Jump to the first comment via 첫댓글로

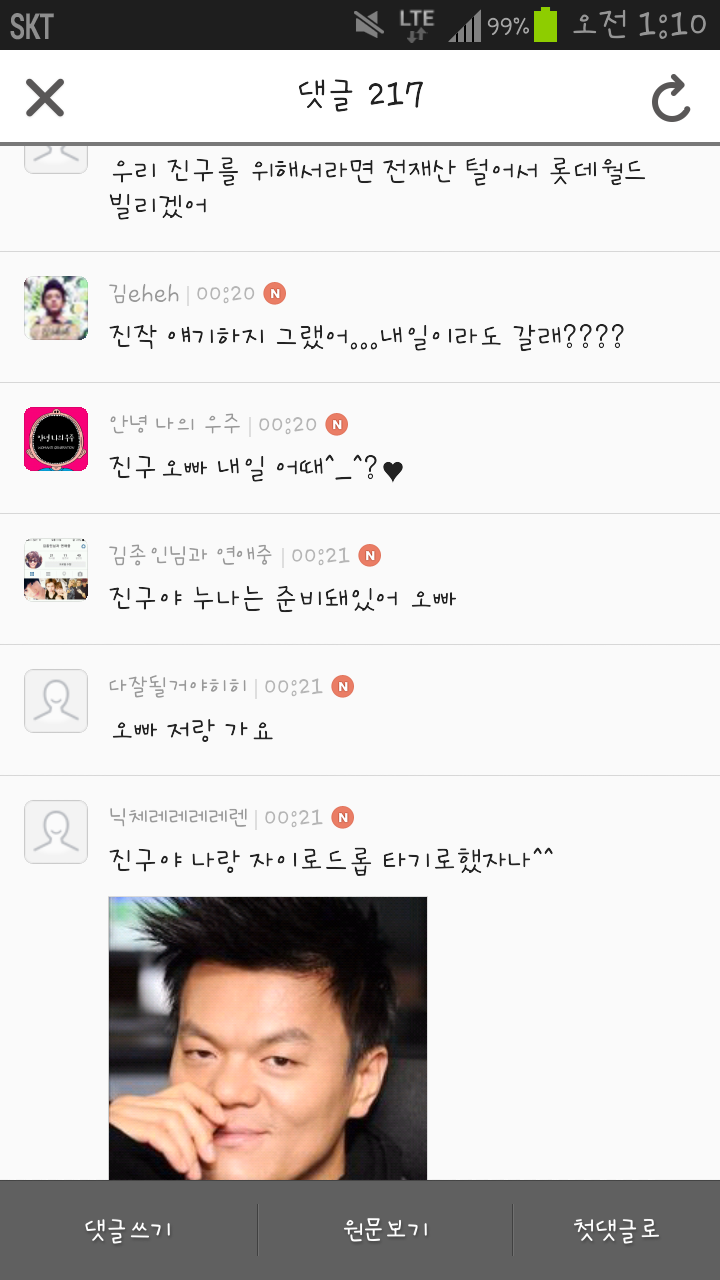[617, 1230]
